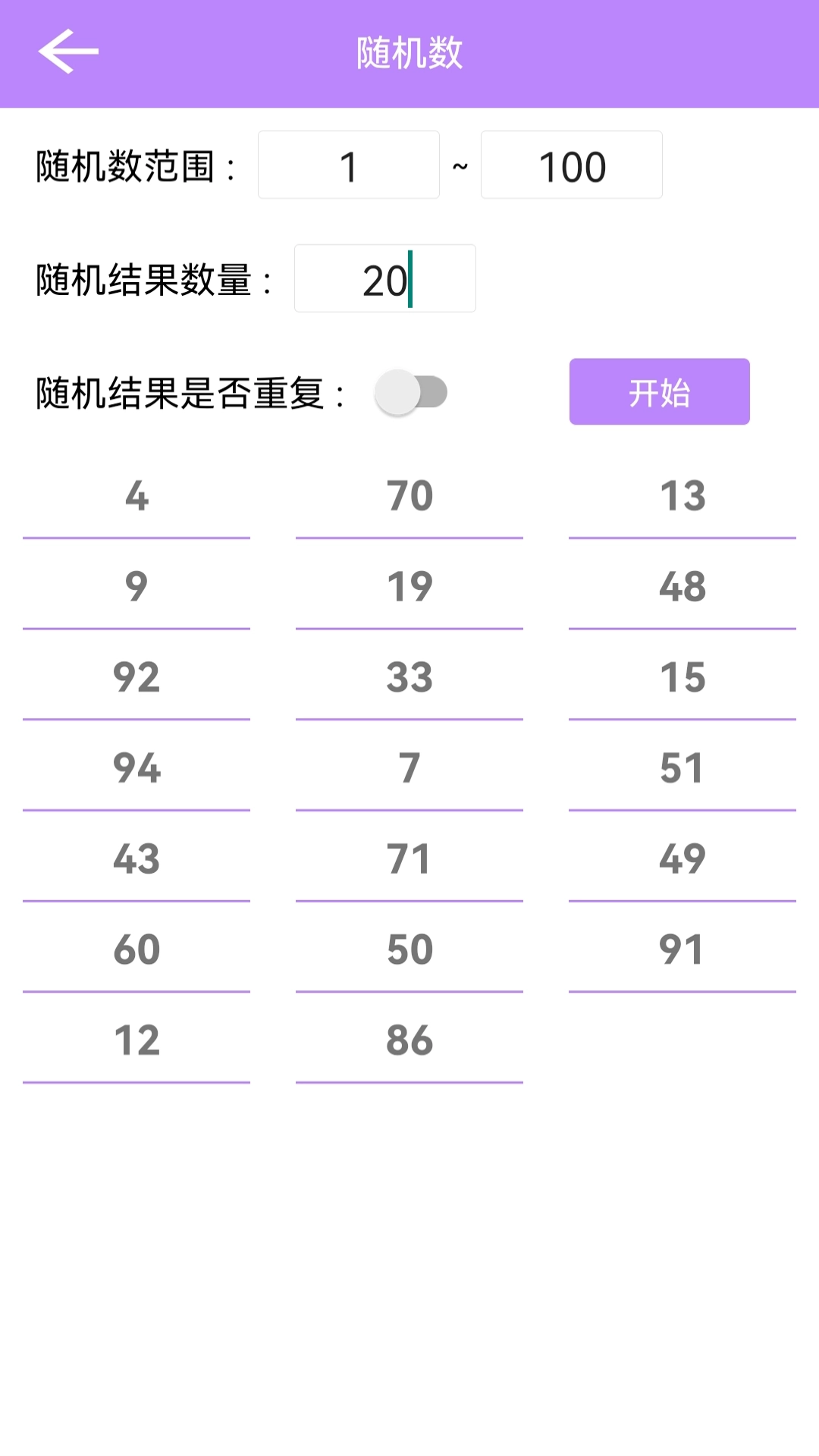
Task: Select the result showing 49
Action: tap(682, 858)
